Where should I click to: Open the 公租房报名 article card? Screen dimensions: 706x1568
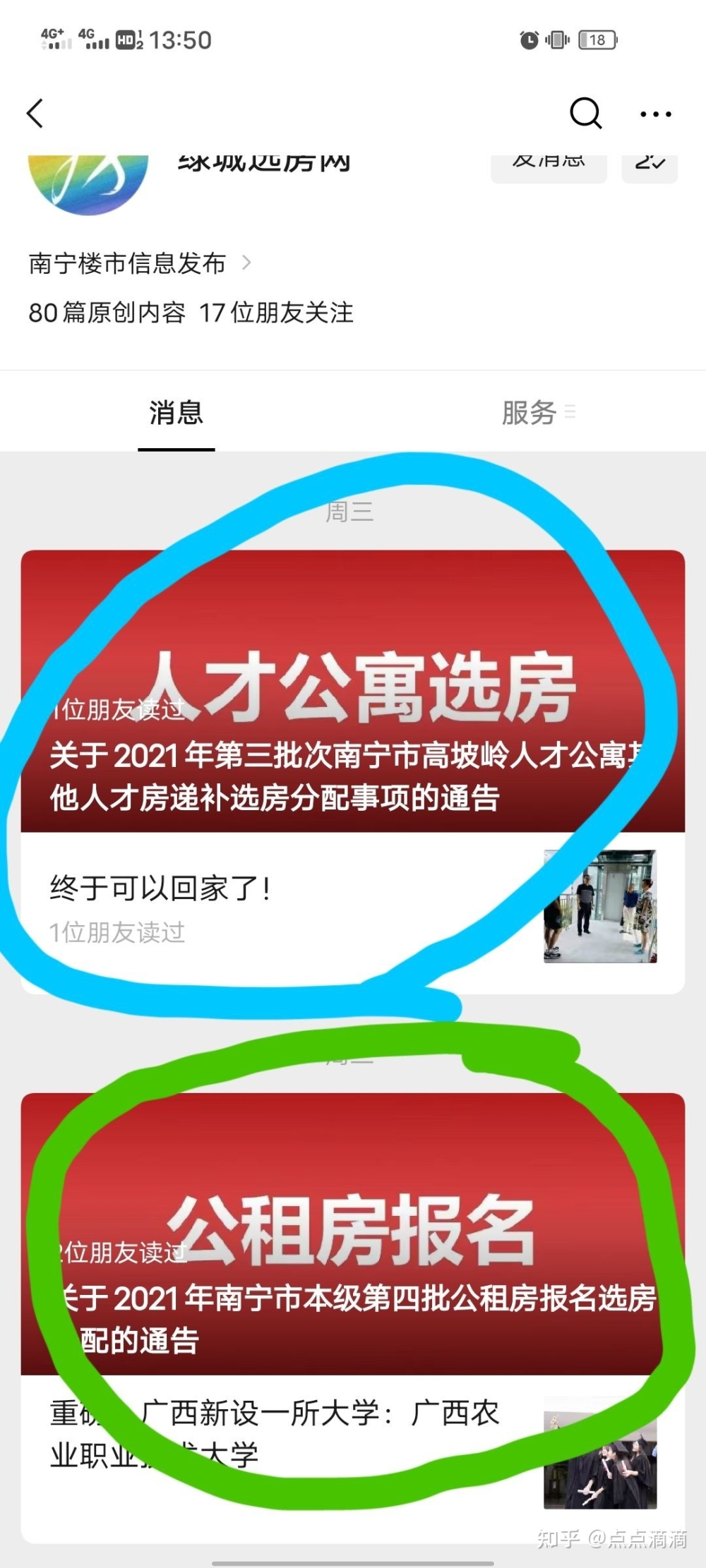[x=353, y=1235]
